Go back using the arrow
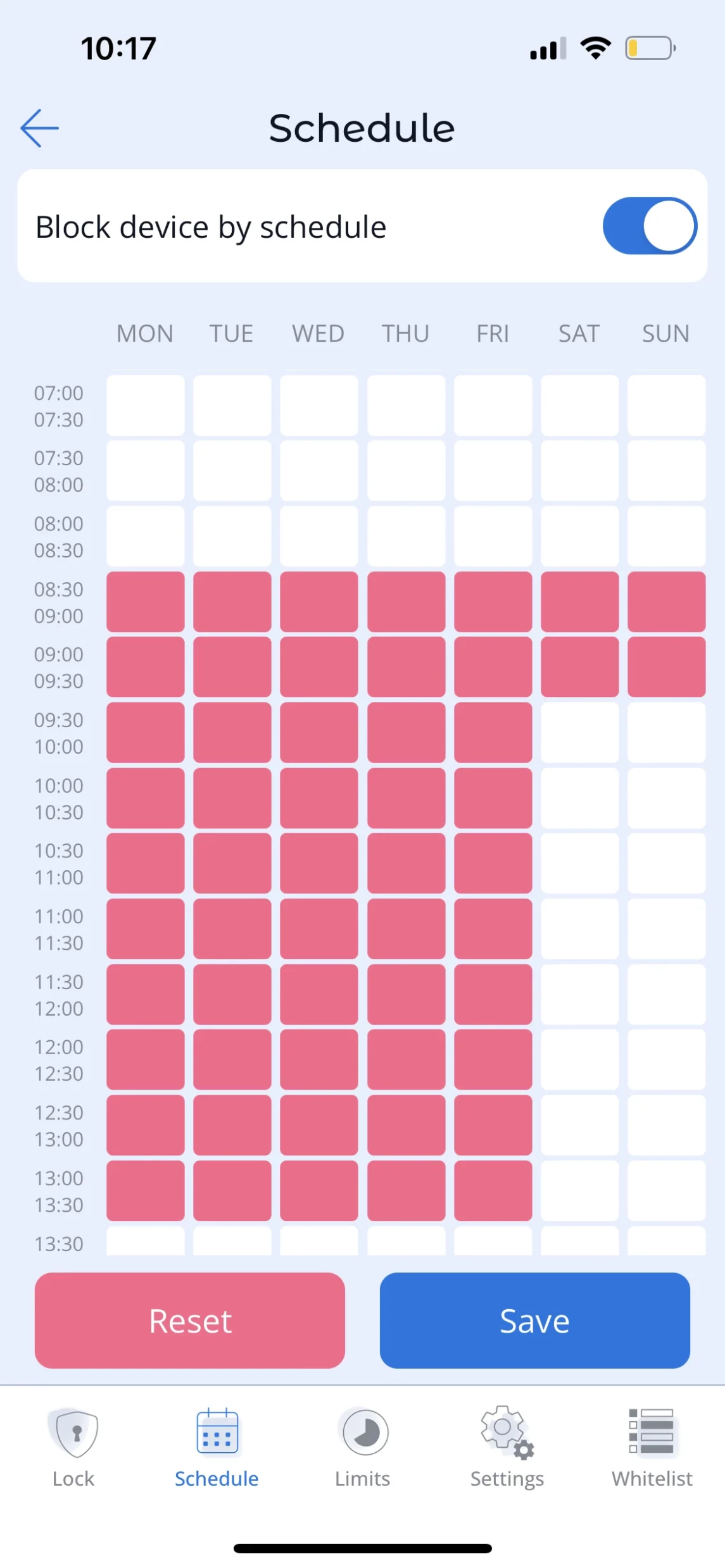 39,128
